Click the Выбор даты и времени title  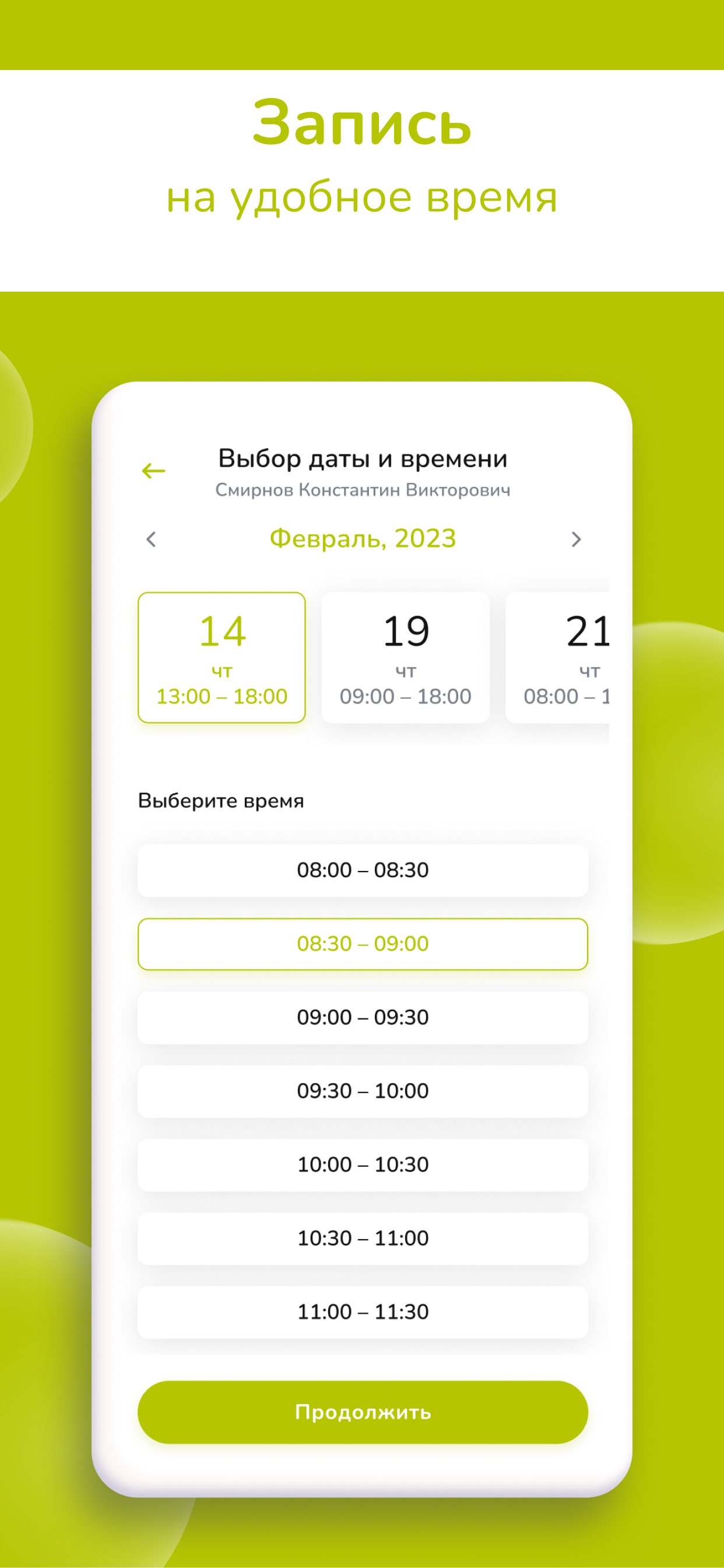pos(363,459)
